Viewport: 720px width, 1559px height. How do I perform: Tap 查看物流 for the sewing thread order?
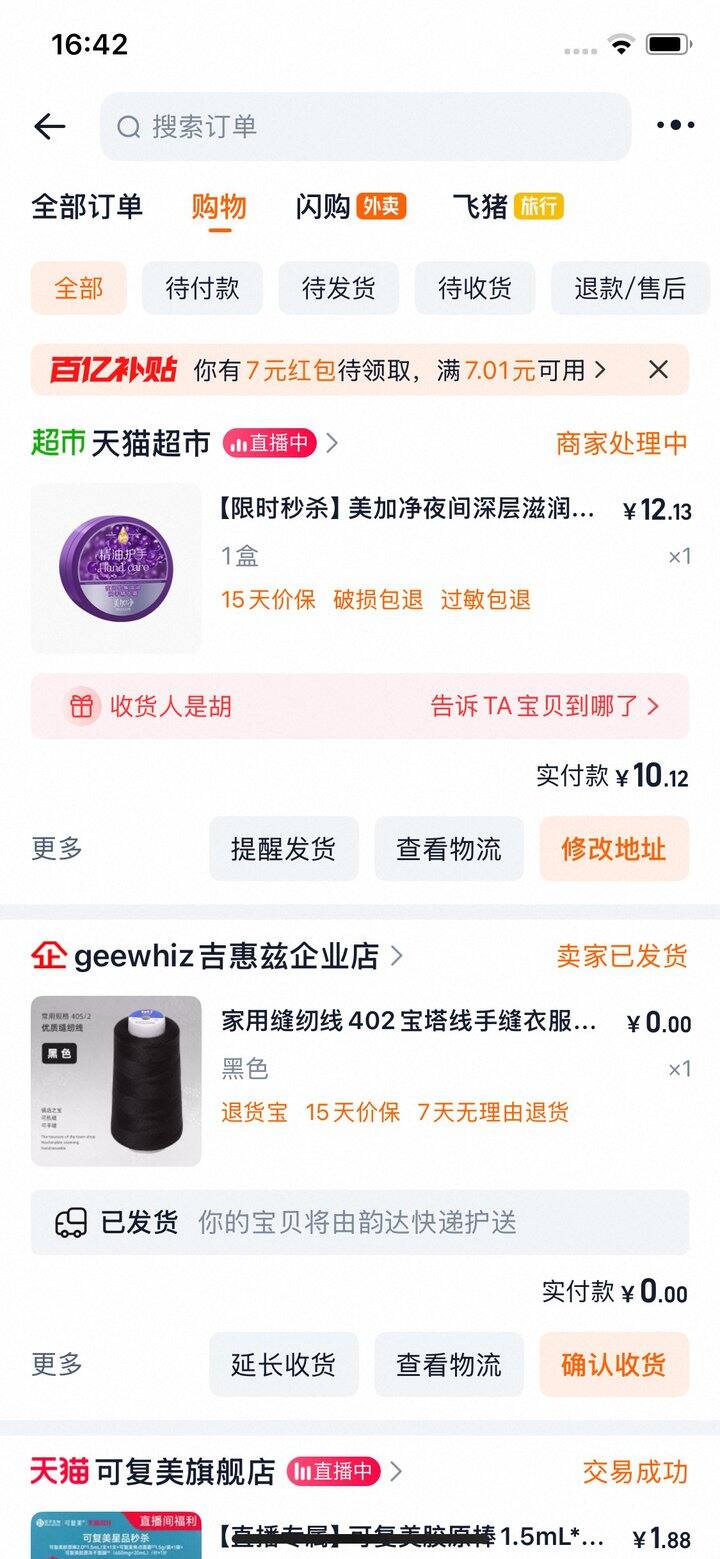[x=449, y=1364]
